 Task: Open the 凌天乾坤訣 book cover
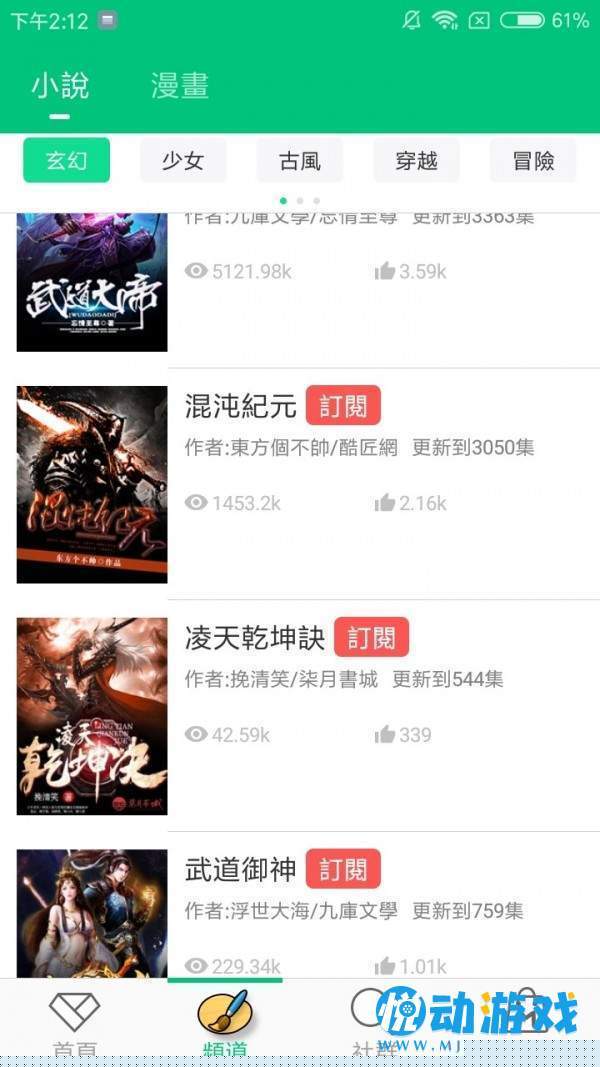[92, 716]
